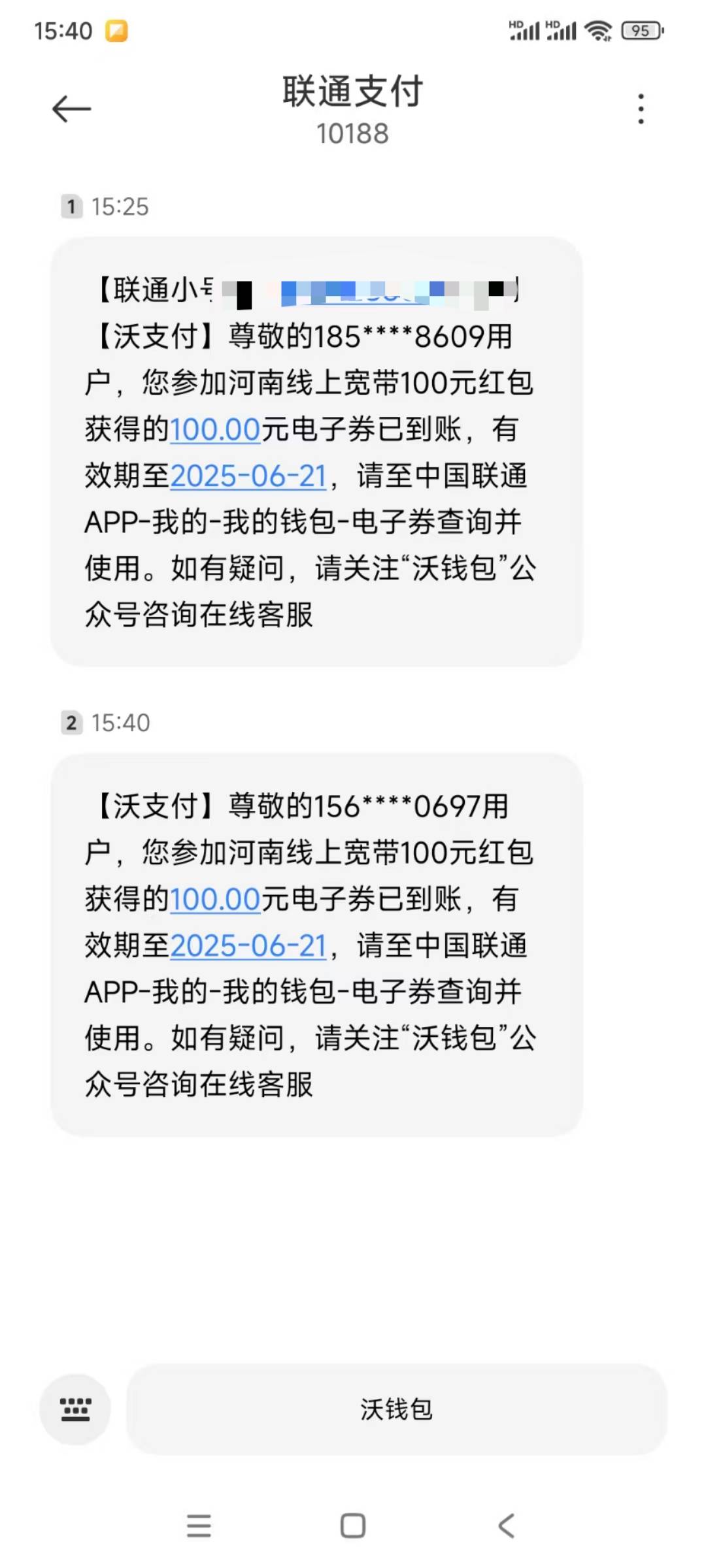Go to the home screen via the navigation bar

(353, 1526)
